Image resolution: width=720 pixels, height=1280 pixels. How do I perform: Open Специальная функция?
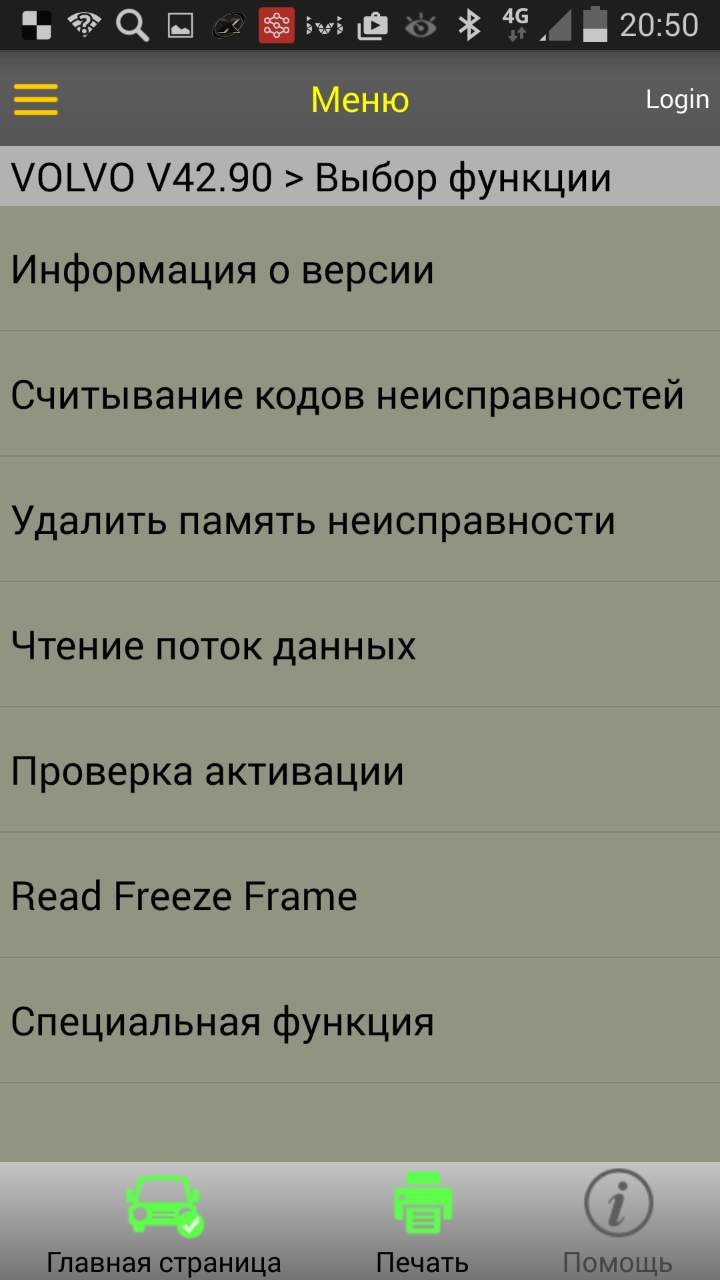(x=360, y=1021)
